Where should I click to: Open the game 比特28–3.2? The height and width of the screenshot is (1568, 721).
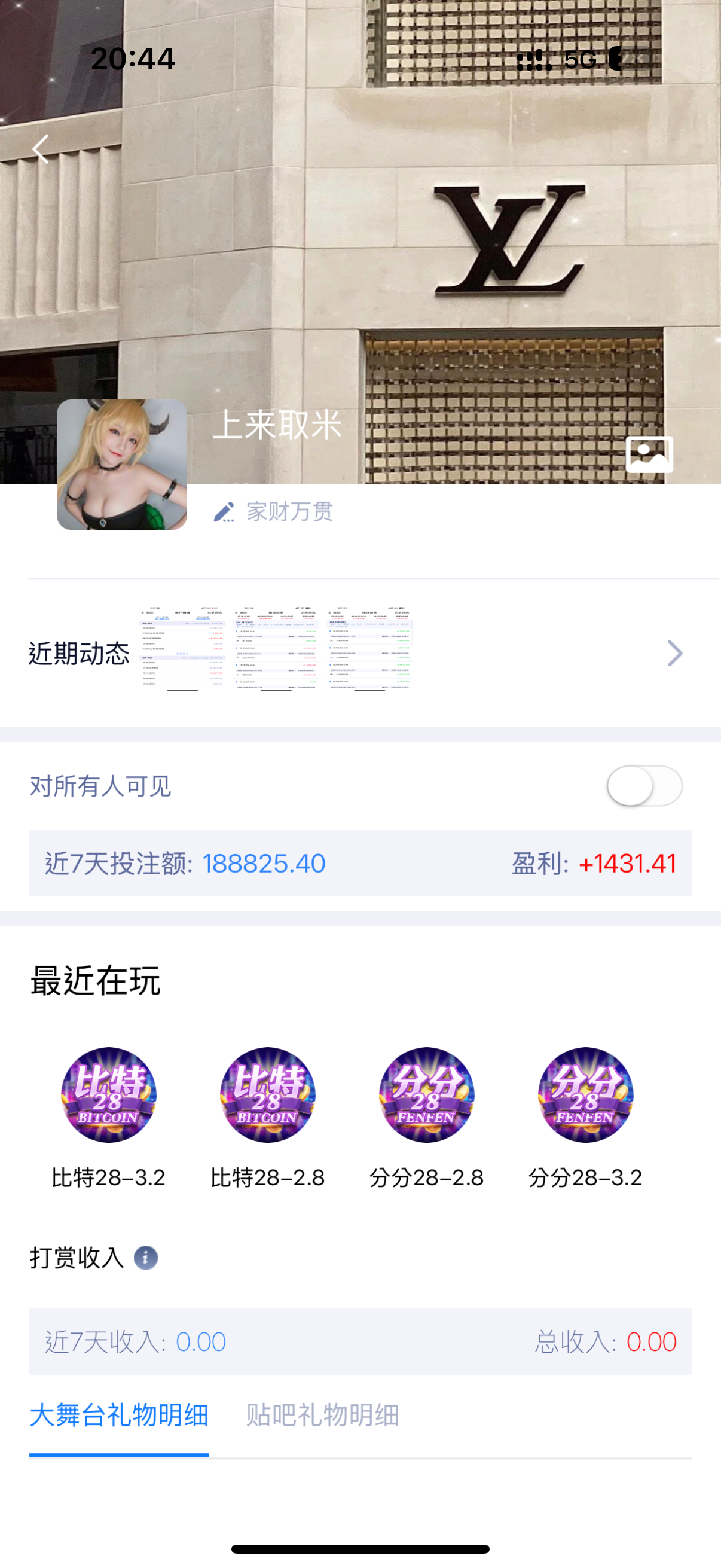click(108, 1095)
